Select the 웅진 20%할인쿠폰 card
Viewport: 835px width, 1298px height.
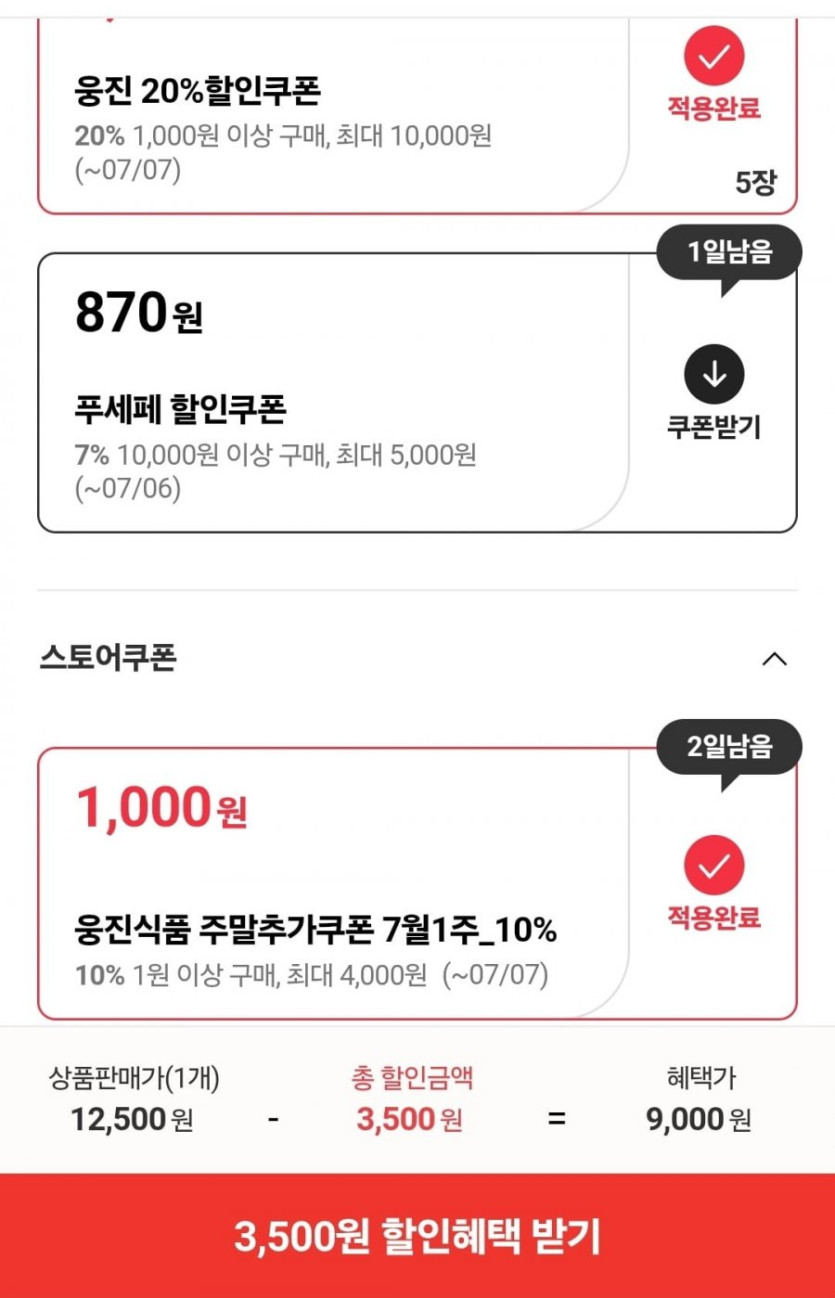pyautogui.click(x=300, y=110)
